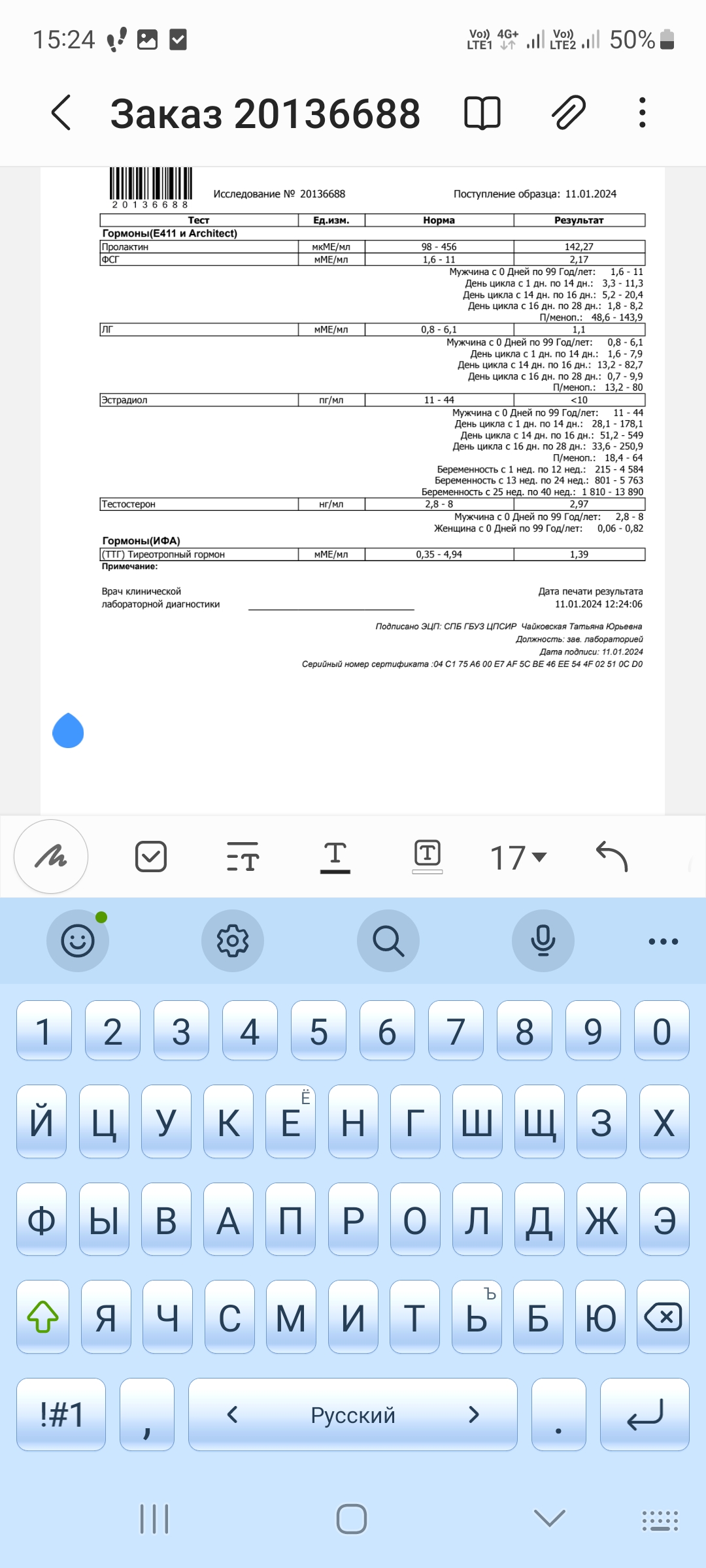706x1568 pixels.
Task: Open the three-dot overflow menu
Action: point(643,112)
